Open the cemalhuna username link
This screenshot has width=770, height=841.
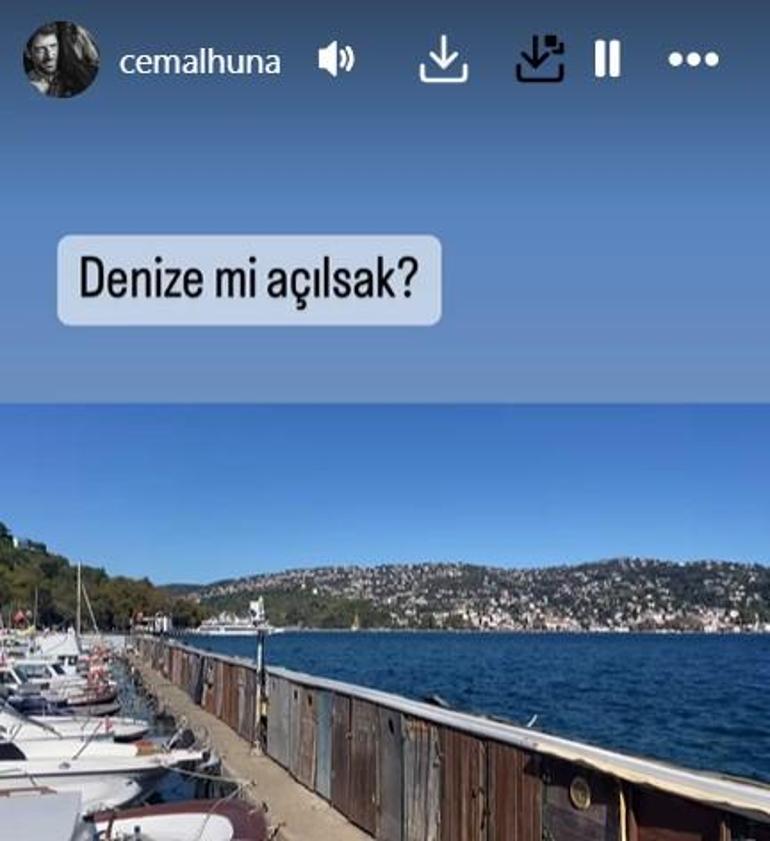tap(200, 62)
